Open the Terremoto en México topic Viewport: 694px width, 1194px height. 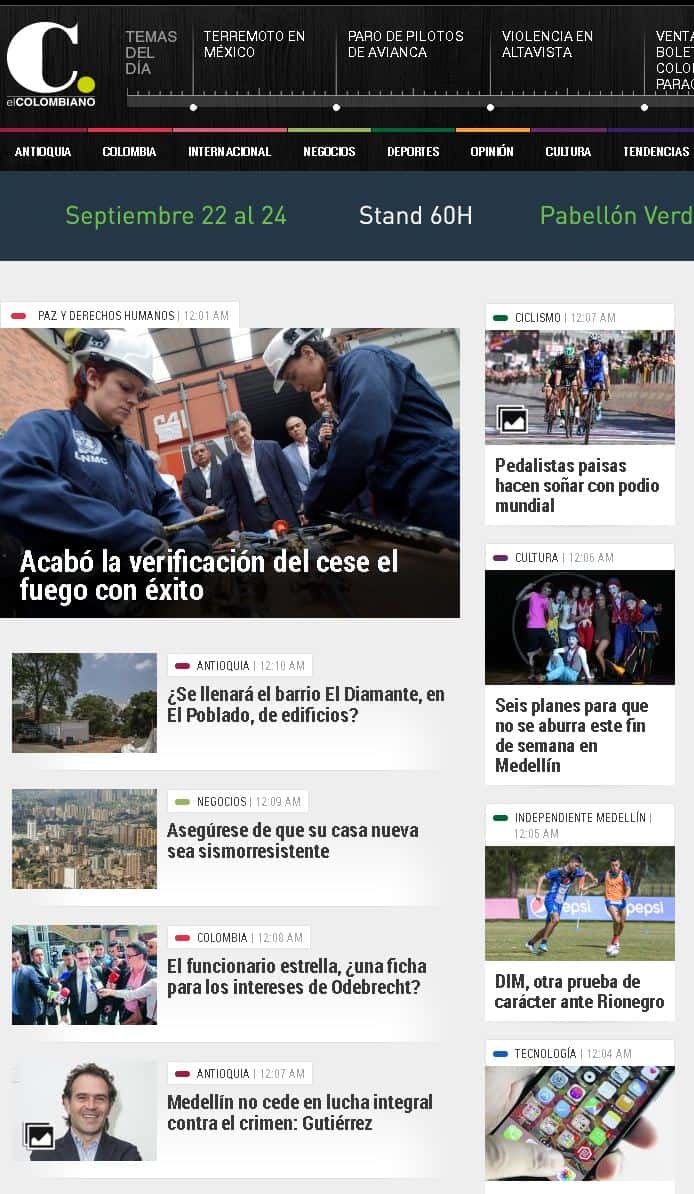pos(254,43)
